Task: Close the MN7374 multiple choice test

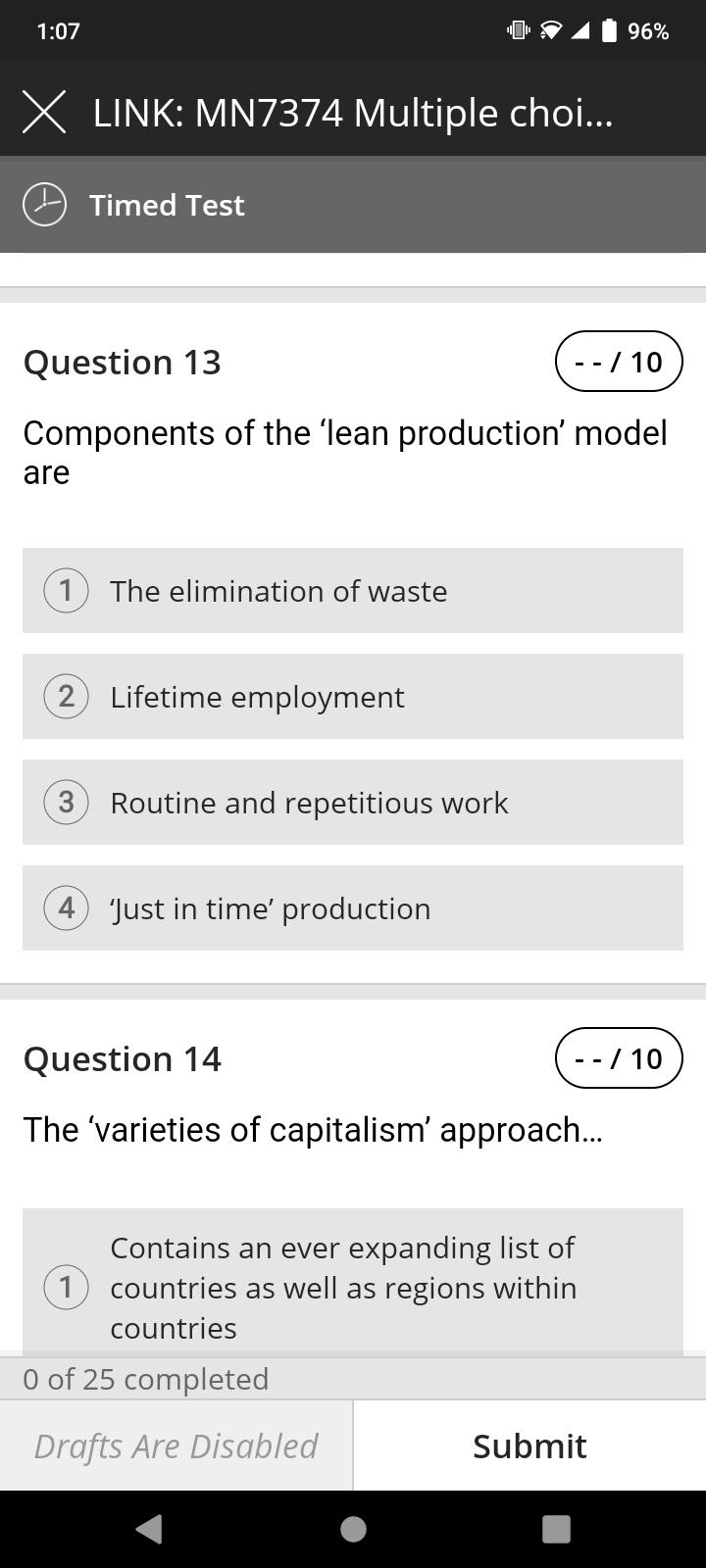Action: pyautogui.click(x=45, y=112)
